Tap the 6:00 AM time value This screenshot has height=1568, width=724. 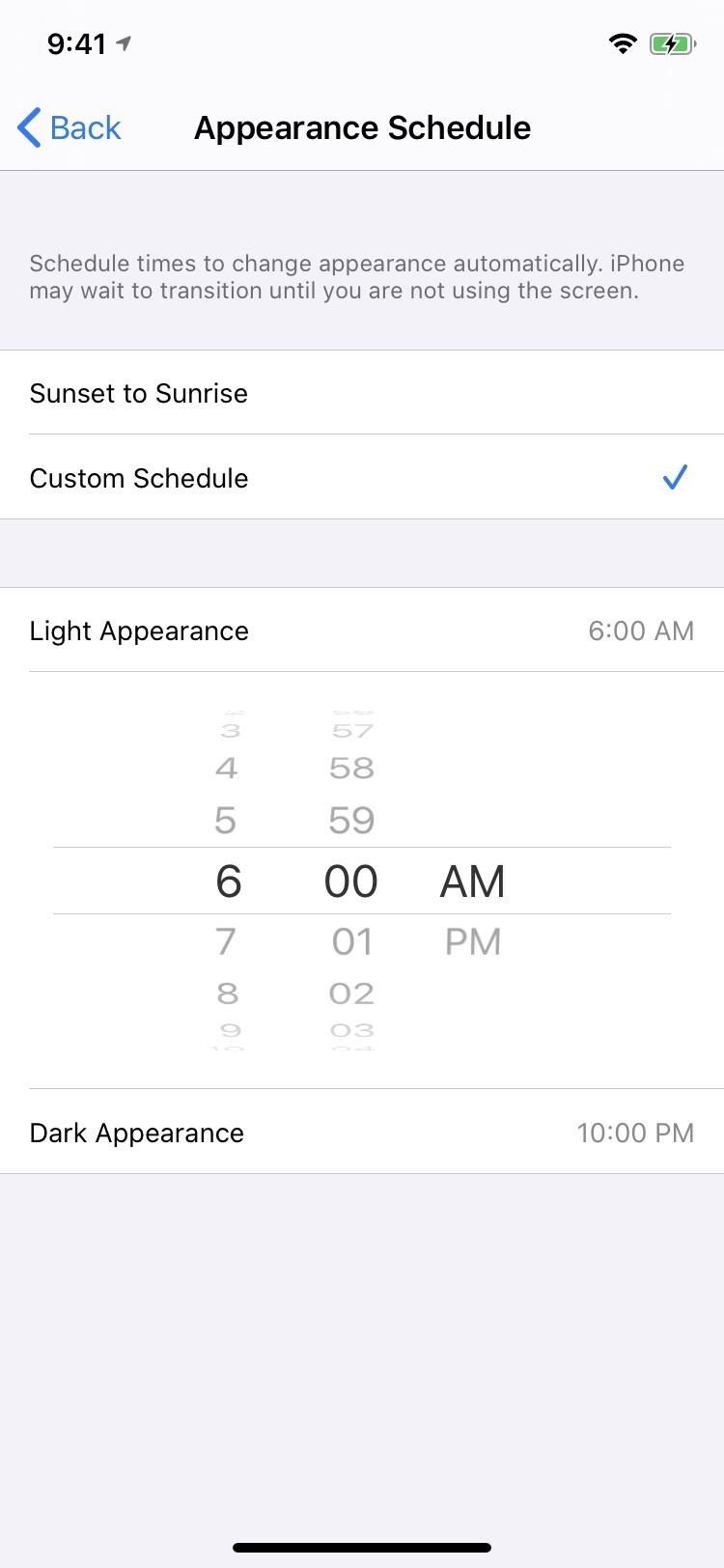click(641, 630)
